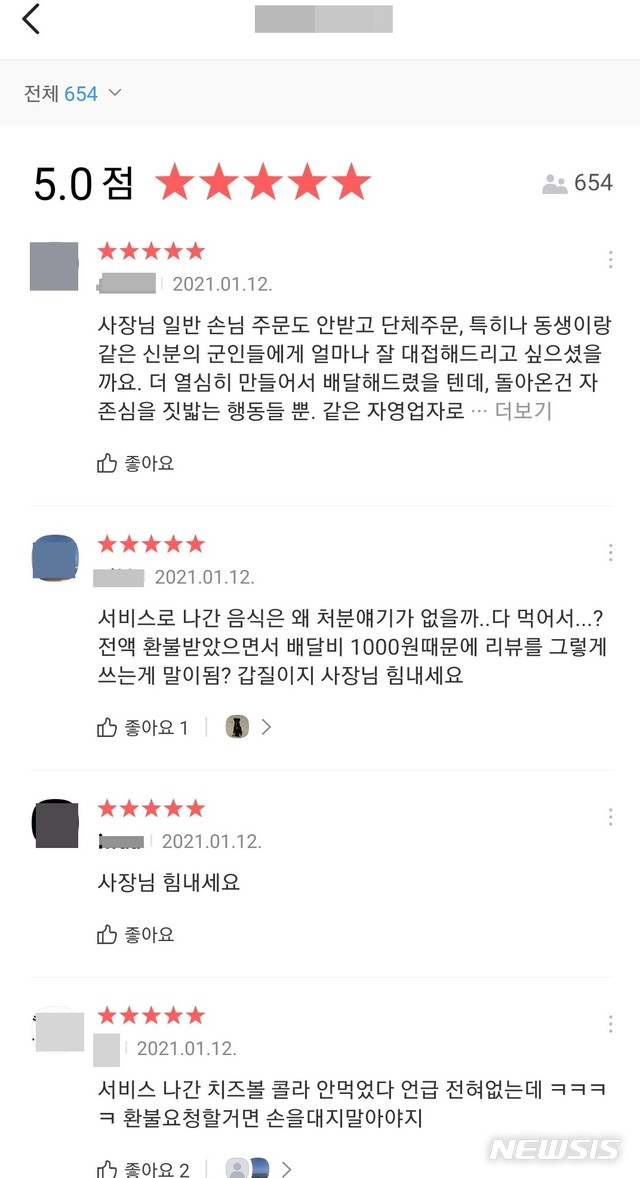View who liked the 배달비 1000원 review
This screenshot has height=1178, width=640.
click(249, 728)
